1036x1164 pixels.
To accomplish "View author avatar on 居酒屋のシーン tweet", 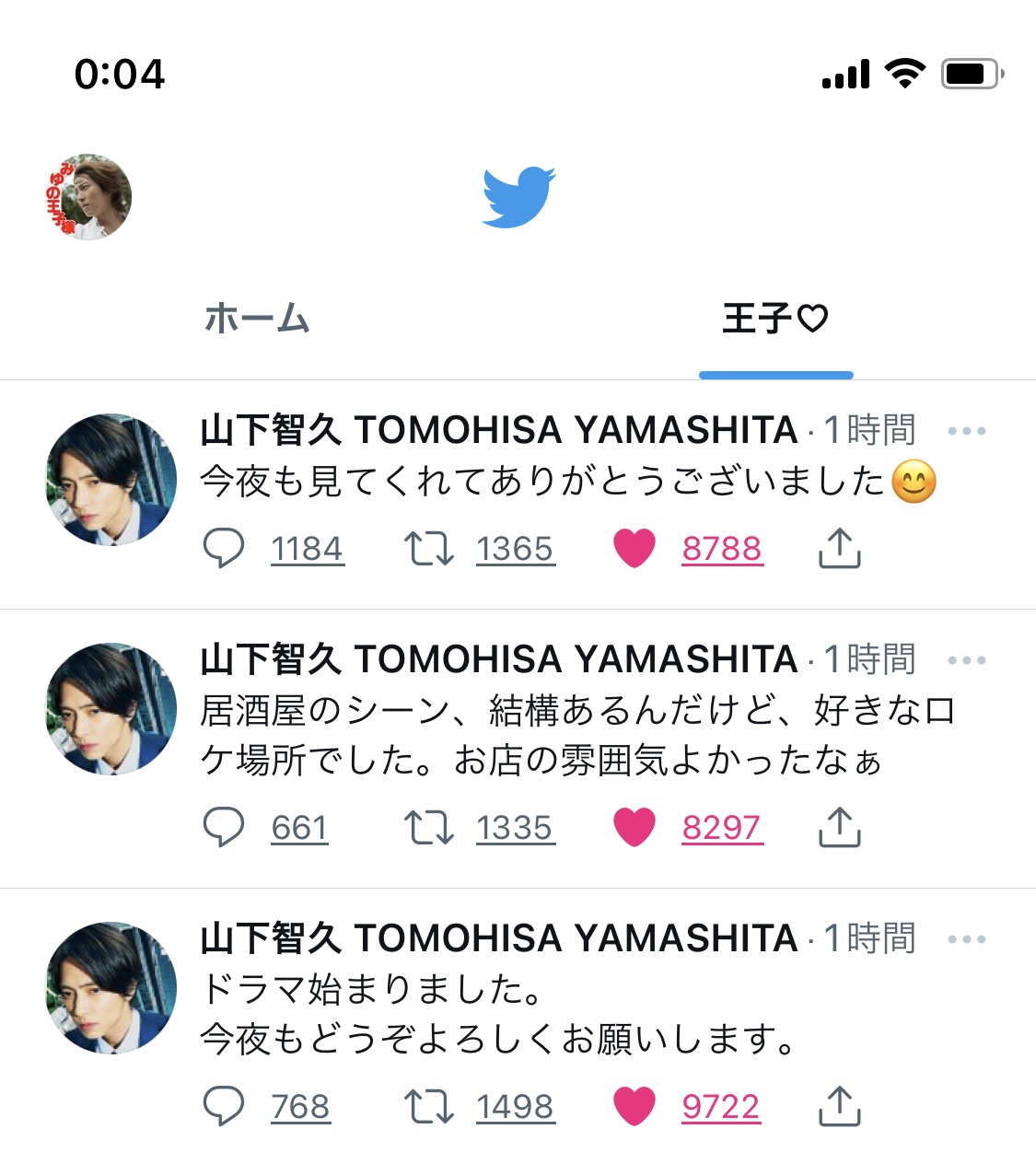I will click(x=111, y=709).
